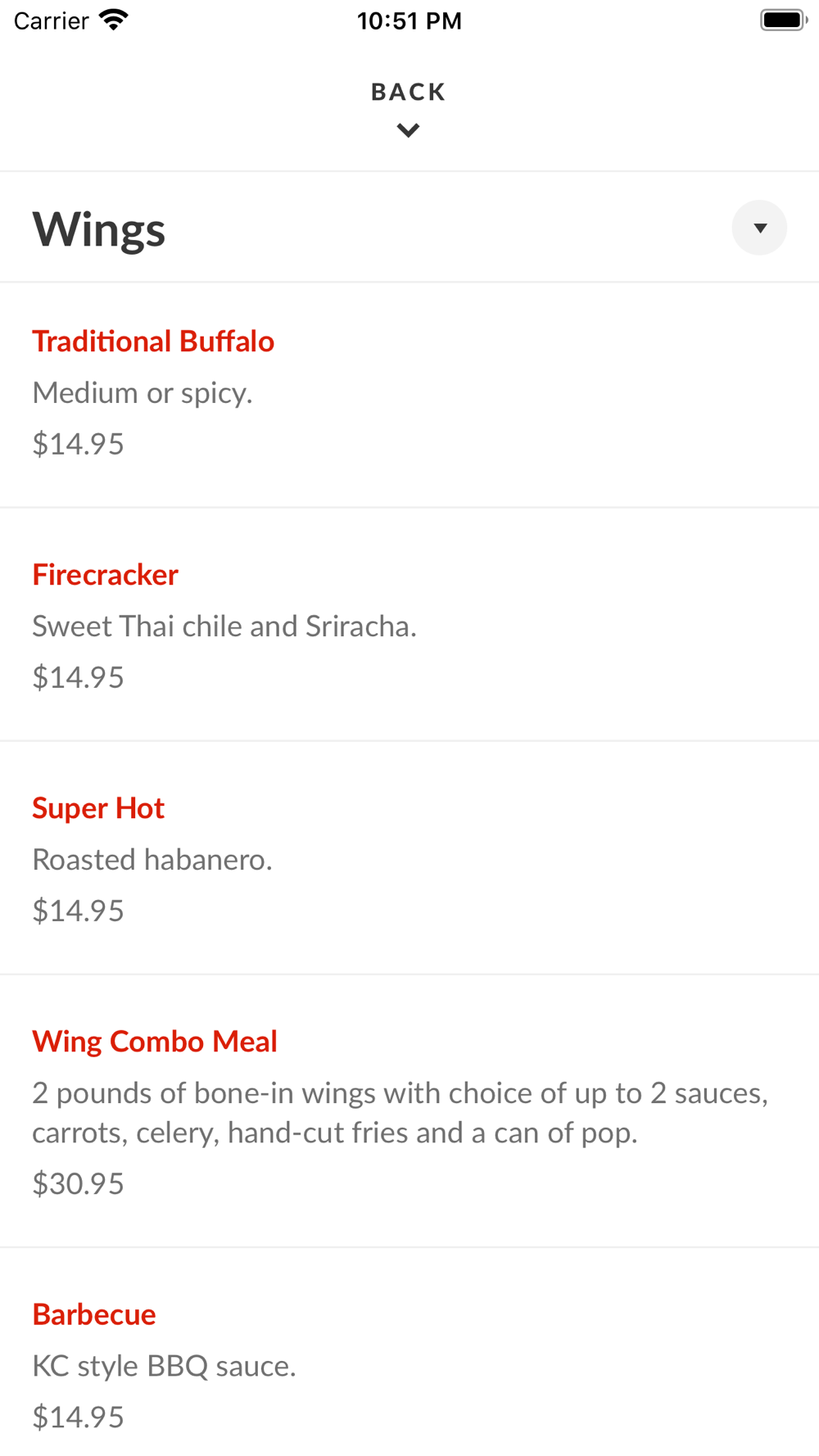The image size is (819, 1456).
Task: Select the Barbecue wings item
Action: pos(409,1353)
